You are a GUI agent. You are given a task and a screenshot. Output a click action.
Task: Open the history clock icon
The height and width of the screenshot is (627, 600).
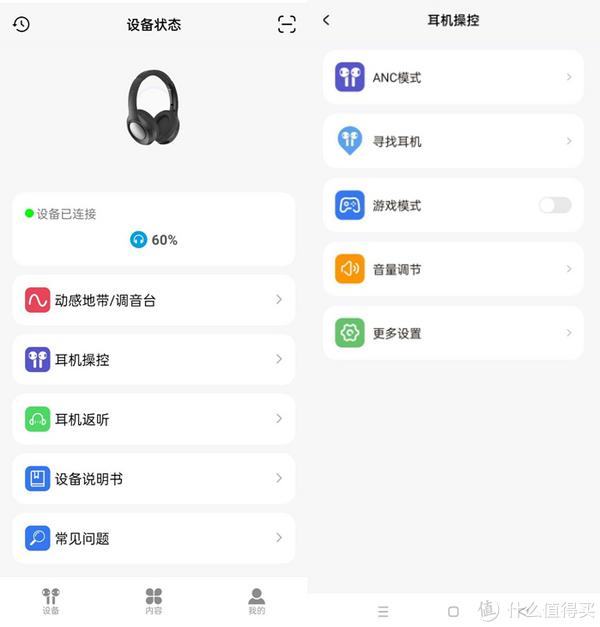21,25
